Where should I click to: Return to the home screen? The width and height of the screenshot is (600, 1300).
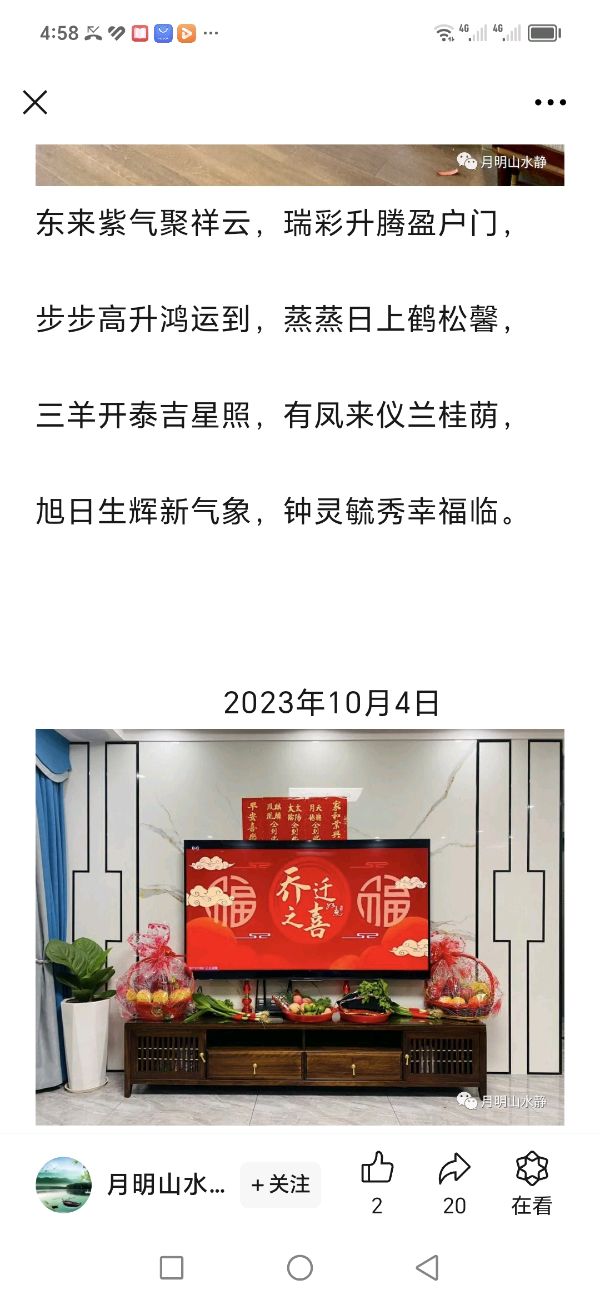300,1268
